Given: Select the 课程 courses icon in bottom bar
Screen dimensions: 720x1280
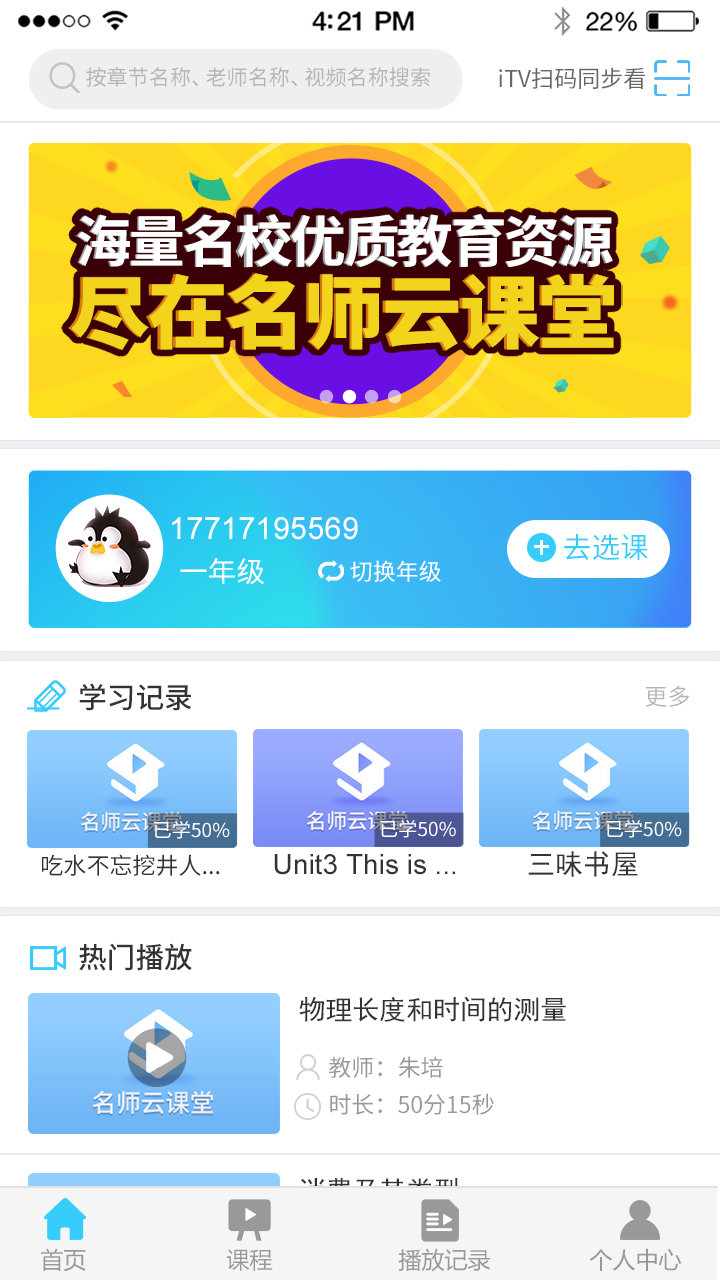Looking at the screenshot, I should click(250, 1220).
